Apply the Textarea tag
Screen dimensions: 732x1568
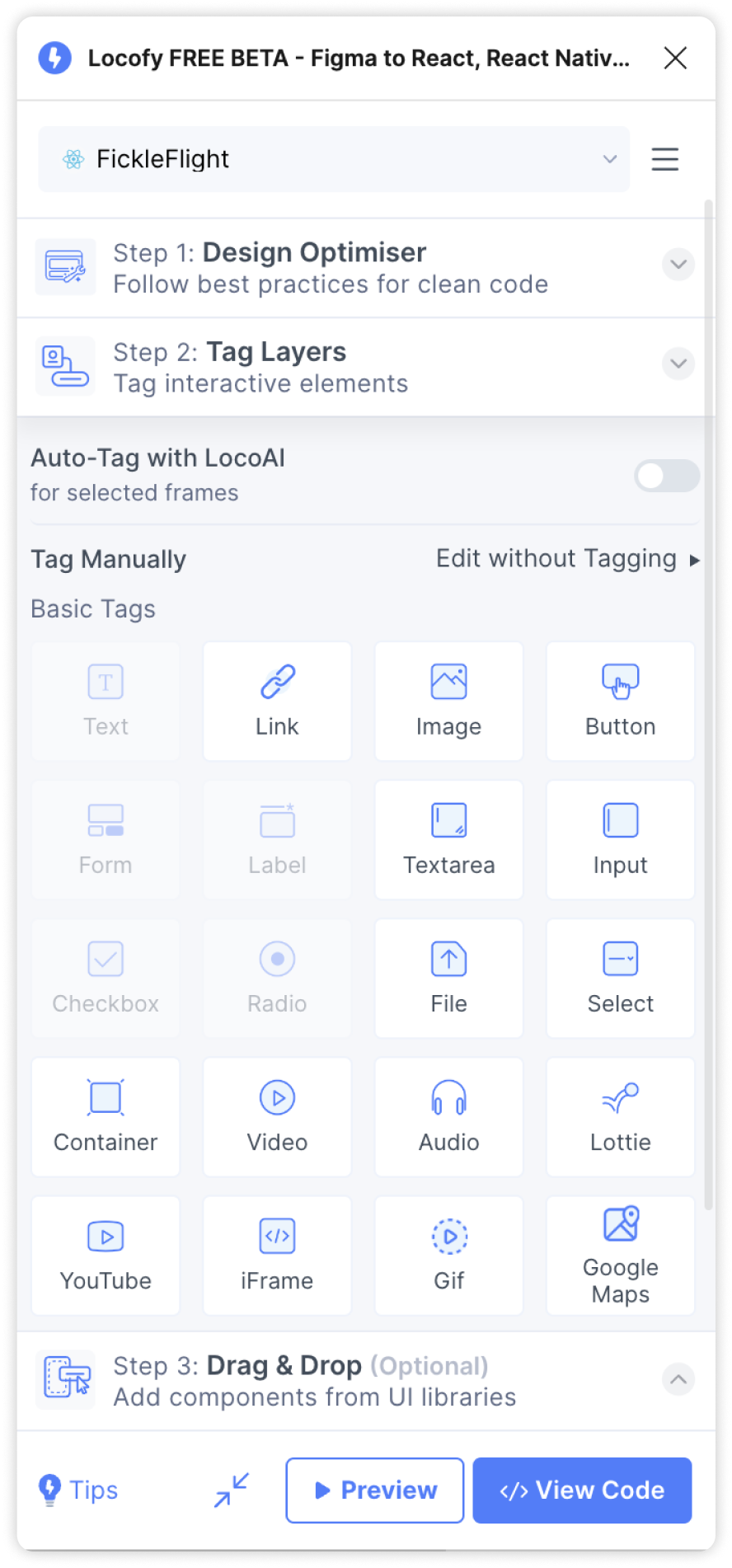pos(448,840)
